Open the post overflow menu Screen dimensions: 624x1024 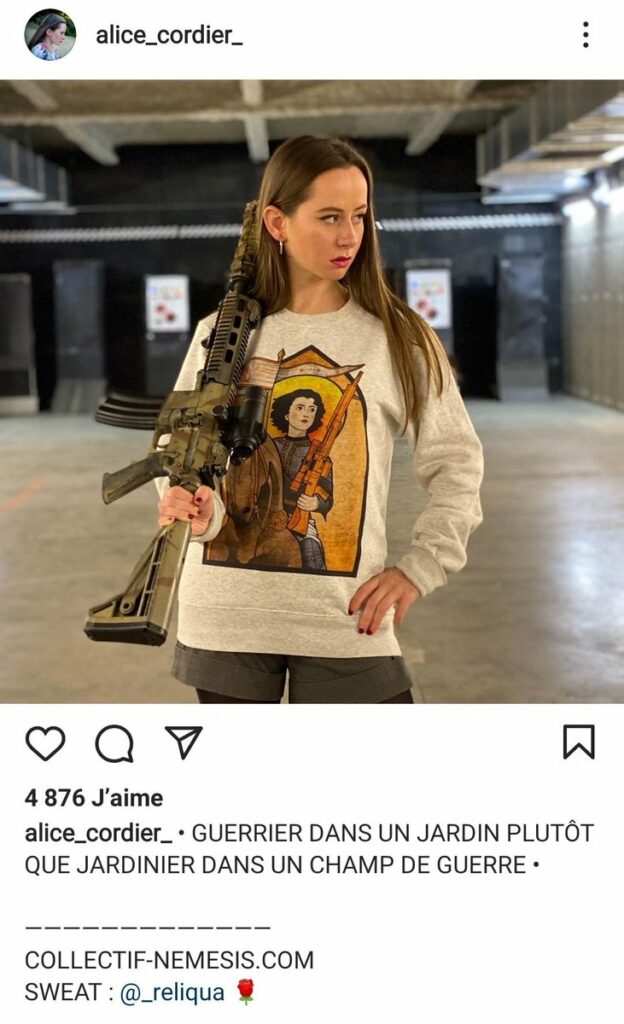coord(585,35)
